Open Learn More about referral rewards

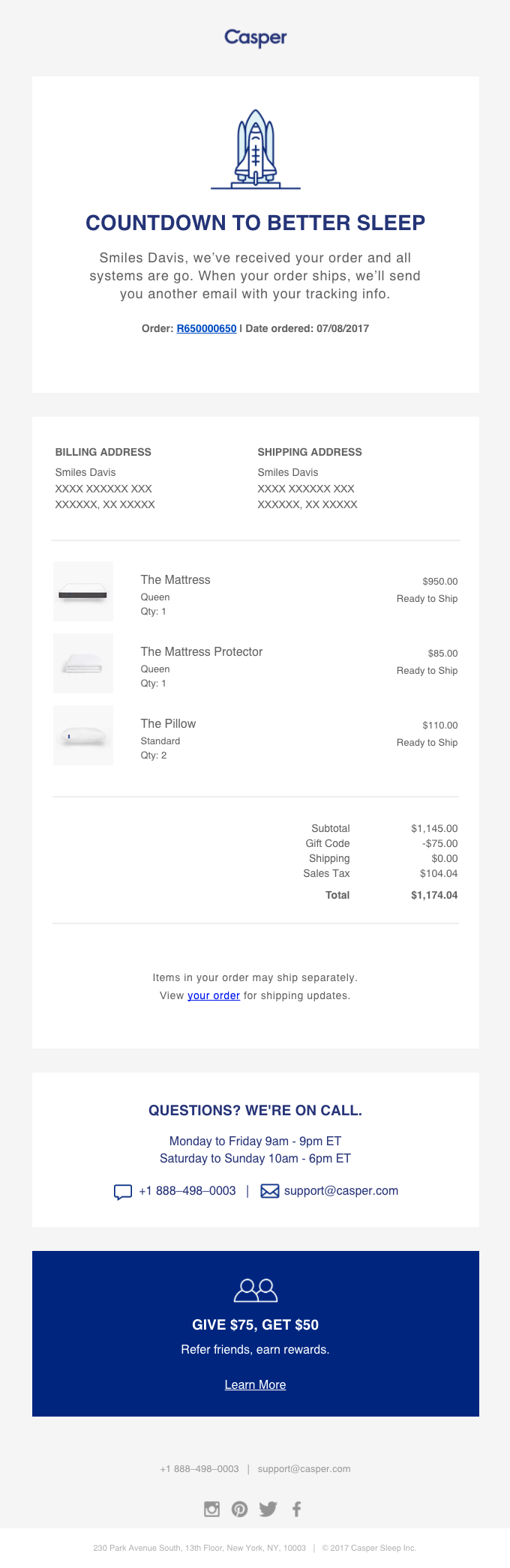click(255, 1384)
